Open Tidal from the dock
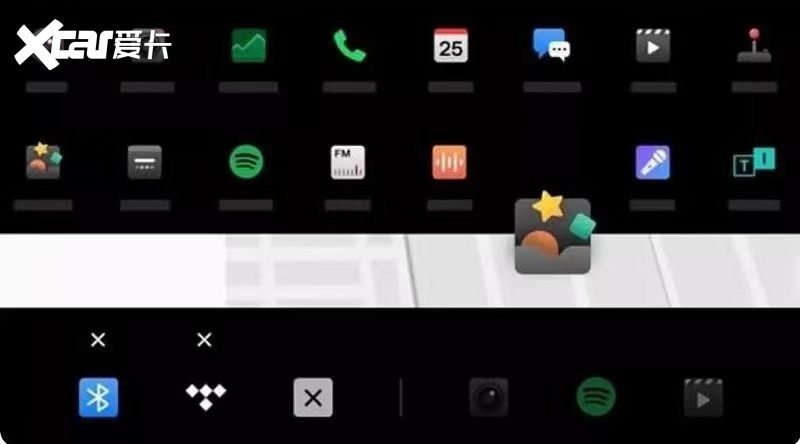Viewport: 800px width, 444px height. click(x=206, y=397)
